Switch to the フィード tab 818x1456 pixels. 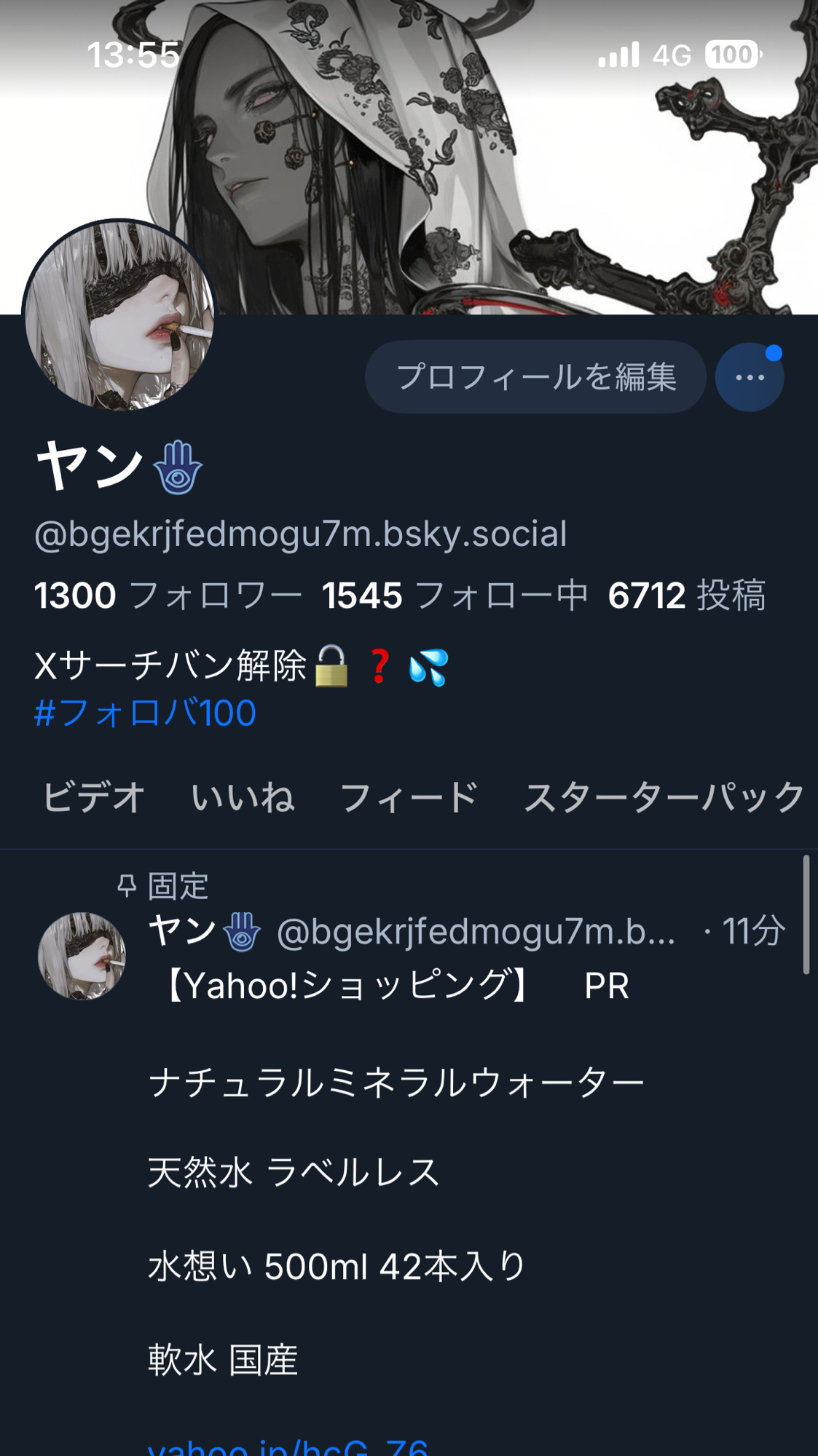409,797
